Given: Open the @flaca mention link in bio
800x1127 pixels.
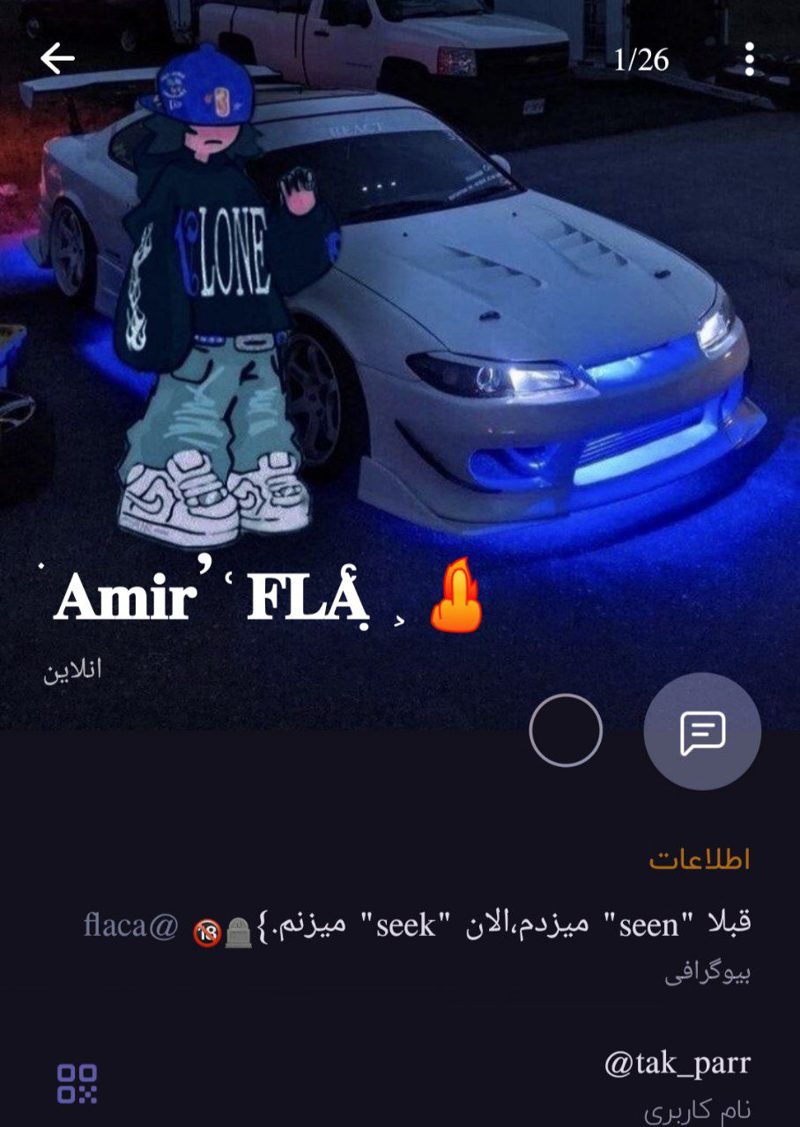Looking at the screenshot, I should pos(131,926).
